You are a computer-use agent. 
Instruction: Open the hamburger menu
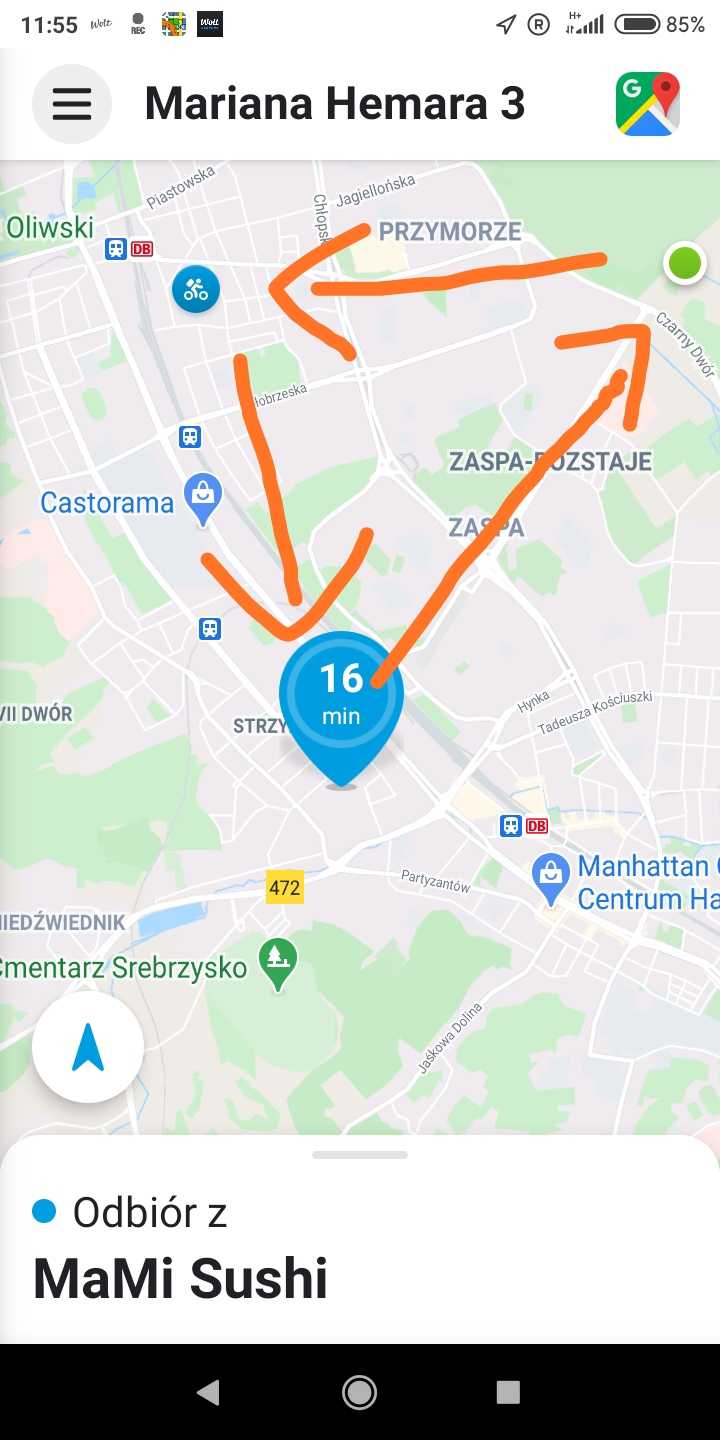click(71, 104)
